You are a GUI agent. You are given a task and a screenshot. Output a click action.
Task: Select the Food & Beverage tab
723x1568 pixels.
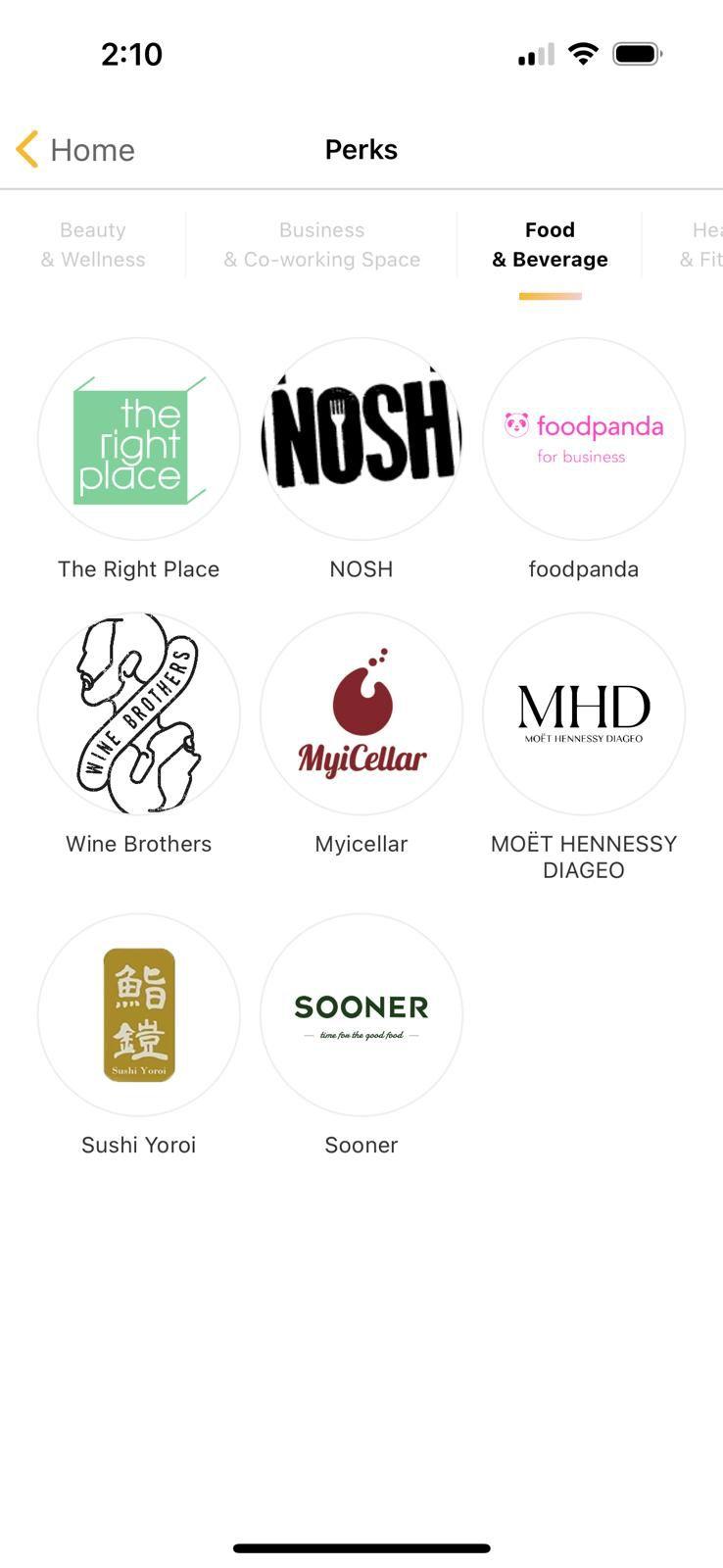(550, 245)
